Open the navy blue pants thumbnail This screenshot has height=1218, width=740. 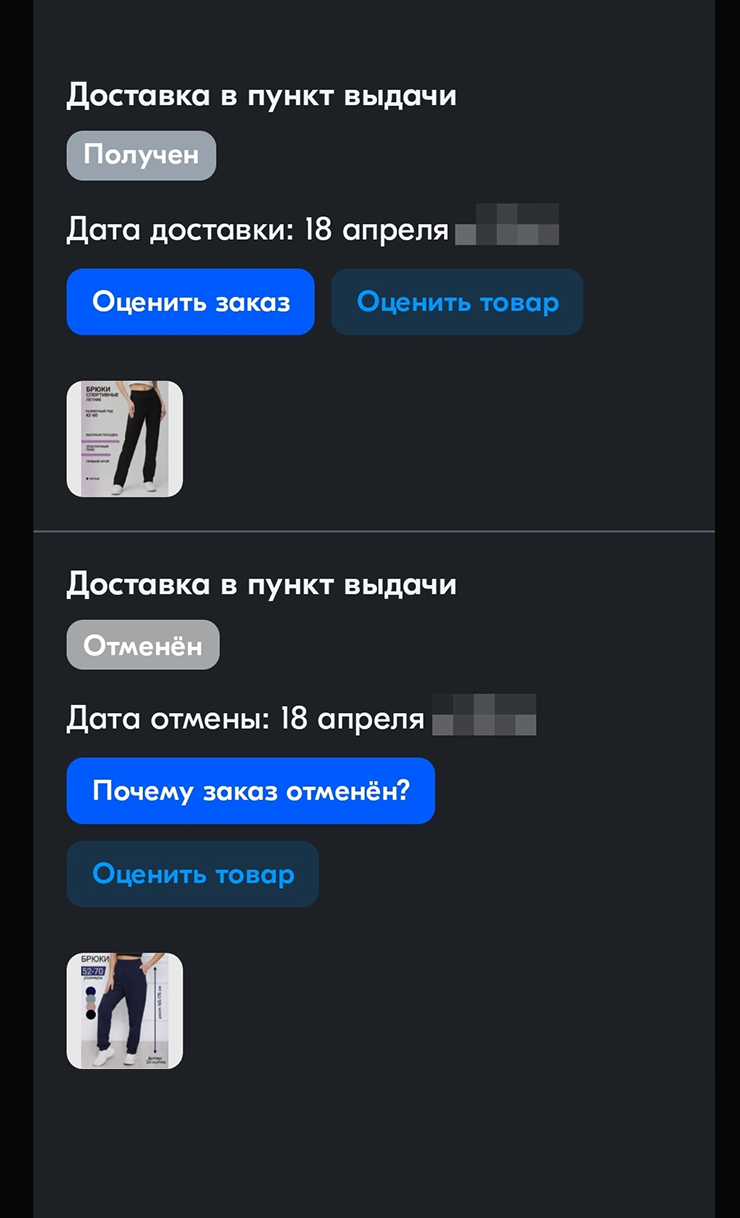coord(125,1011)
